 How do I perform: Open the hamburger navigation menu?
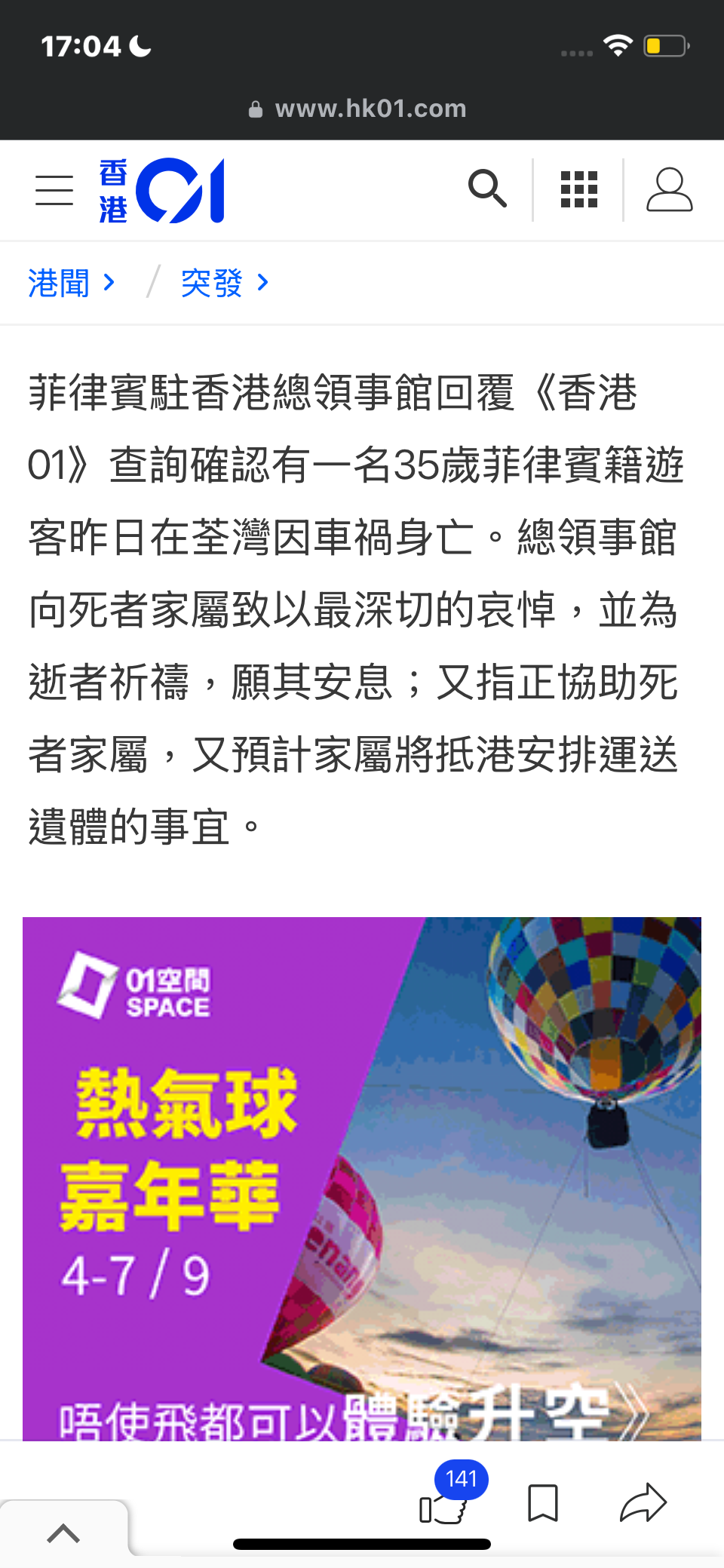pos(54,190)
